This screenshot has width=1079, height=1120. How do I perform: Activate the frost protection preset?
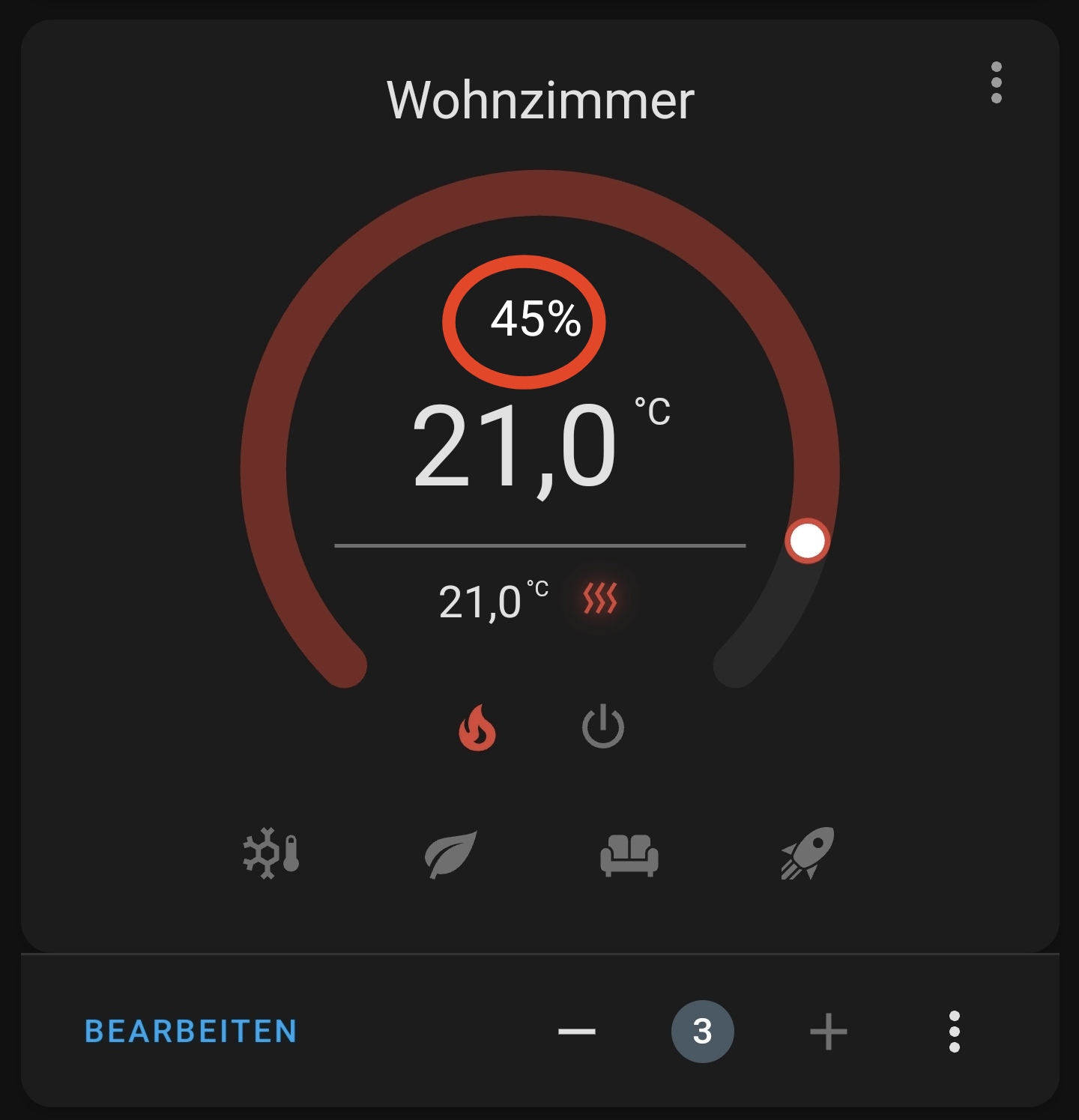point(271,853)
